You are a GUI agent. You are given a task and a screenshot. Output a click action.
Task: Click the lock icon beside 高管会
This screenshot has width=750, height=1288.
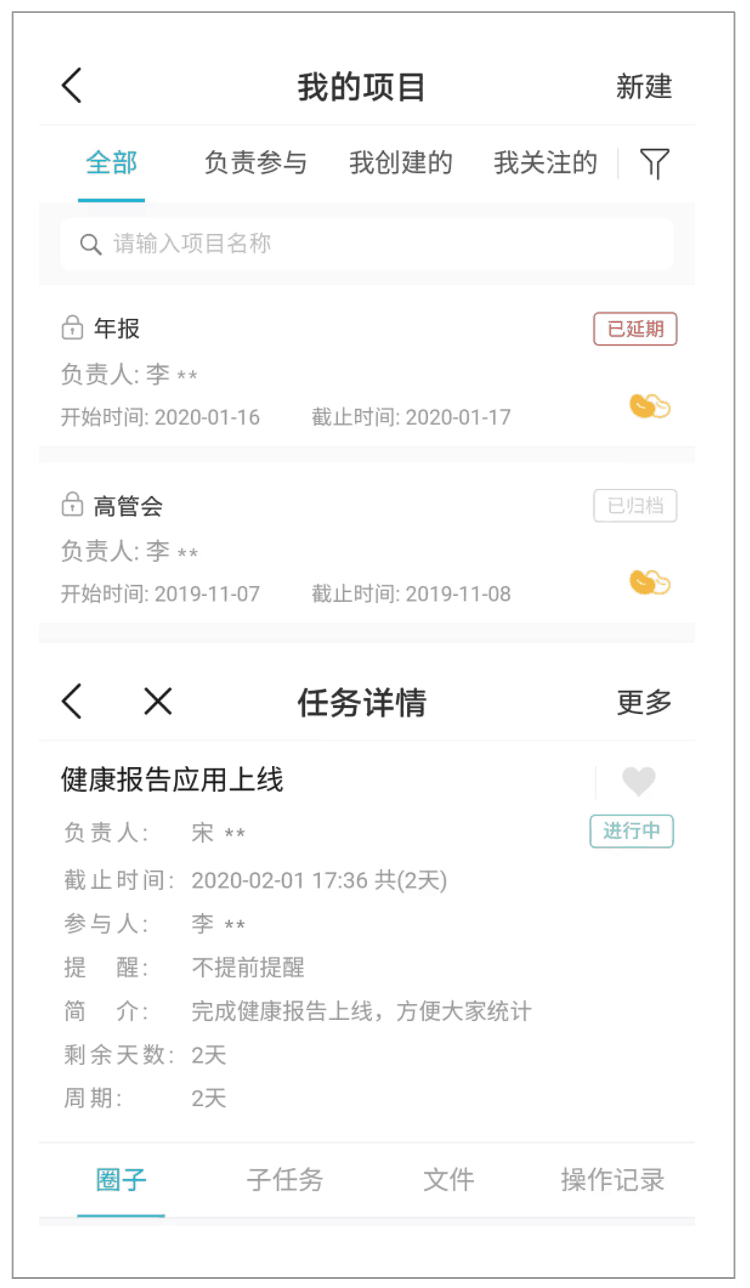click(72, 505)
